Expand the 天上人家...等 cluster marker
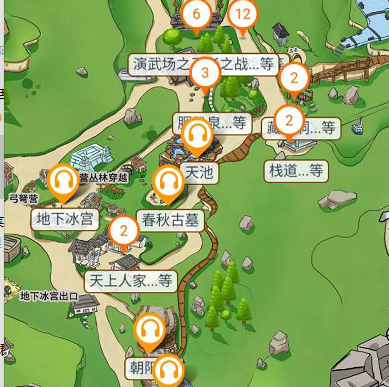The height and width of the screenshot is (387, 389). [x=124, y=233]
